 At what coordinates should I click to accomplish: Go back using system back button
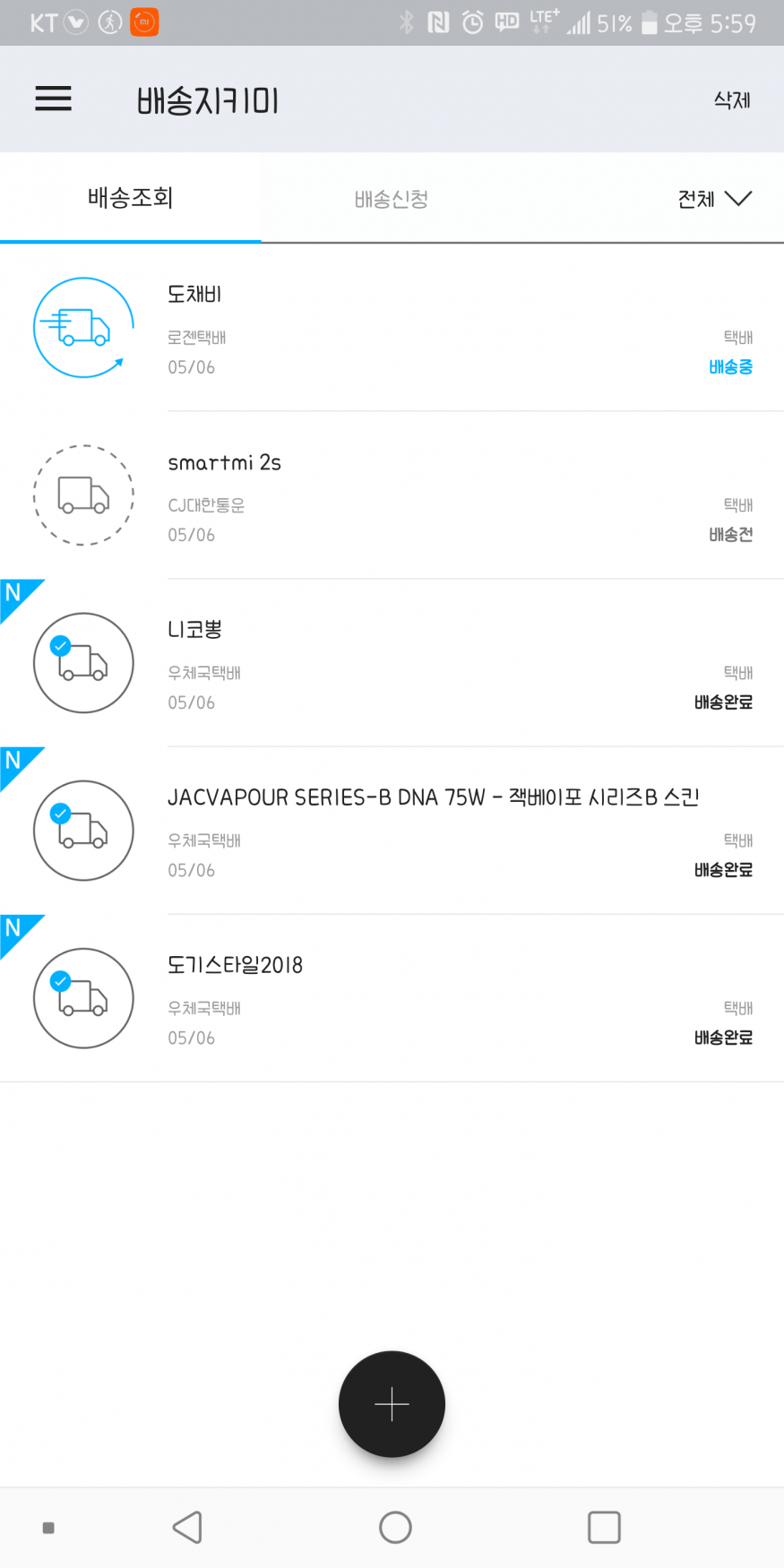click(x=187, y=1528)
